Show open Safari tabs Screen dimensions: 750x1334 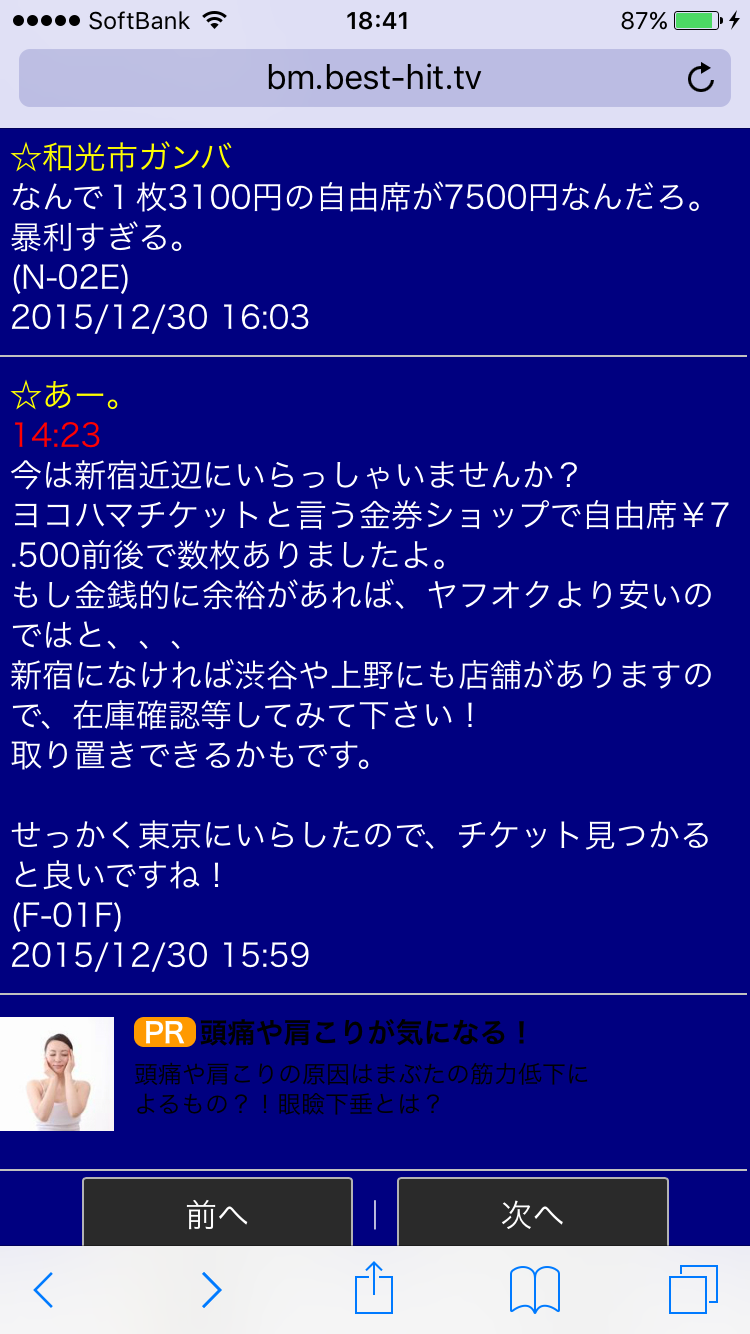[693, 1290]
